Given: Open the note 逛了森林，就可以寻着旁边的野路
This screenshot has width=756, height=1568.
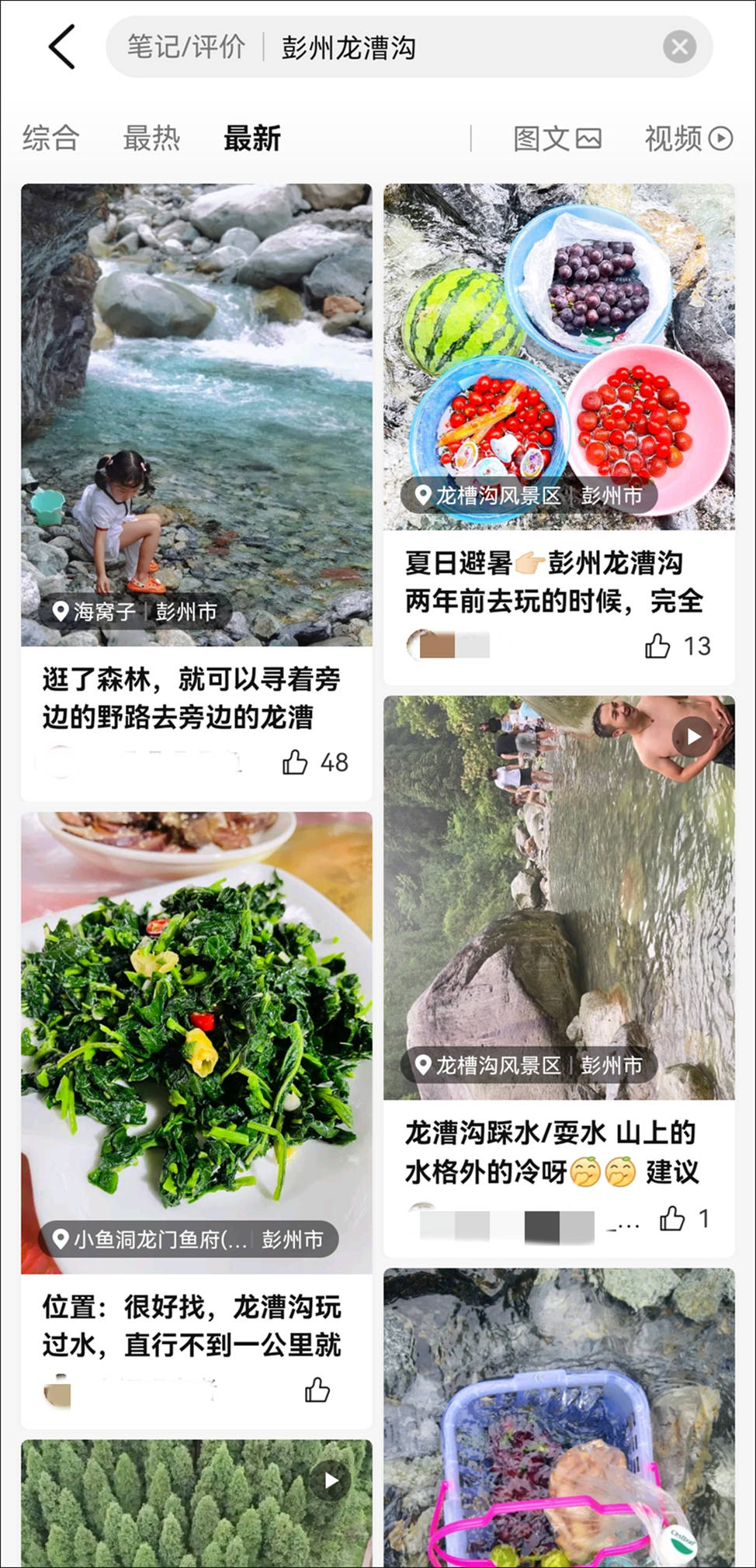Looking at the screenshot, I should point(191,698).
